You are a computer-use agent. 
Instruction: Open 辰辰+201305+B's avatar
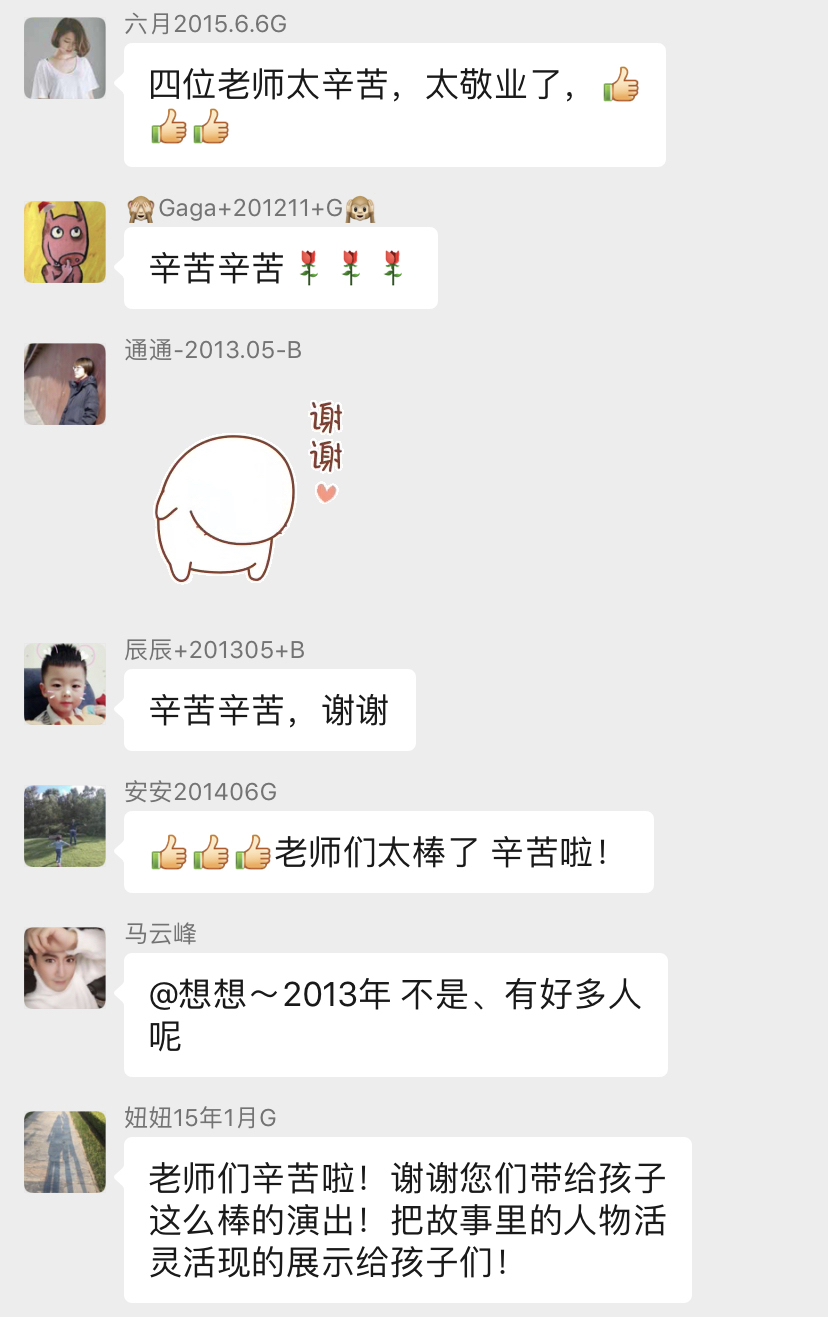[x=65, y=684]
